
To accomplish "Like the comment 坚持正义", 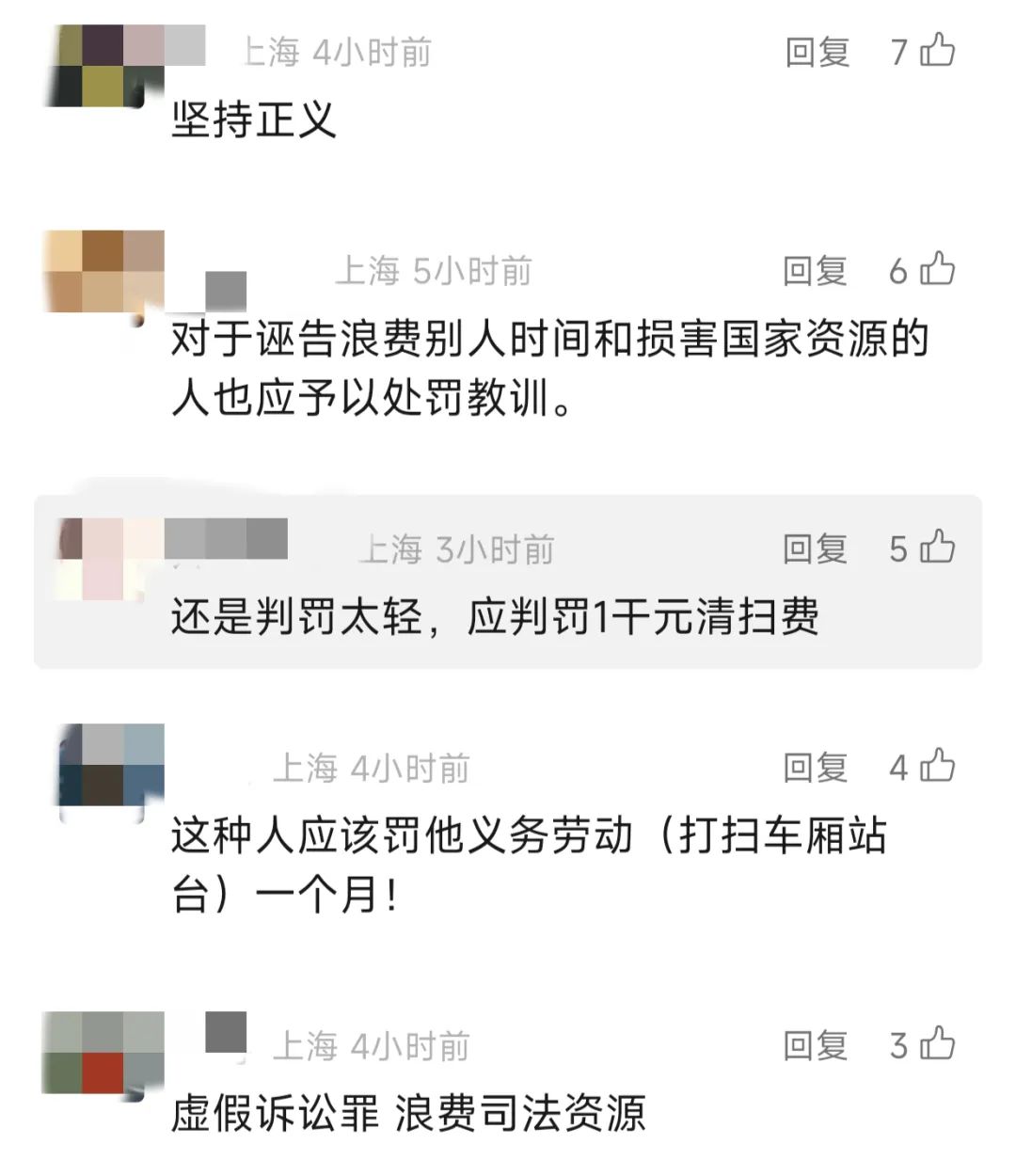I will (x=937, y=50).
